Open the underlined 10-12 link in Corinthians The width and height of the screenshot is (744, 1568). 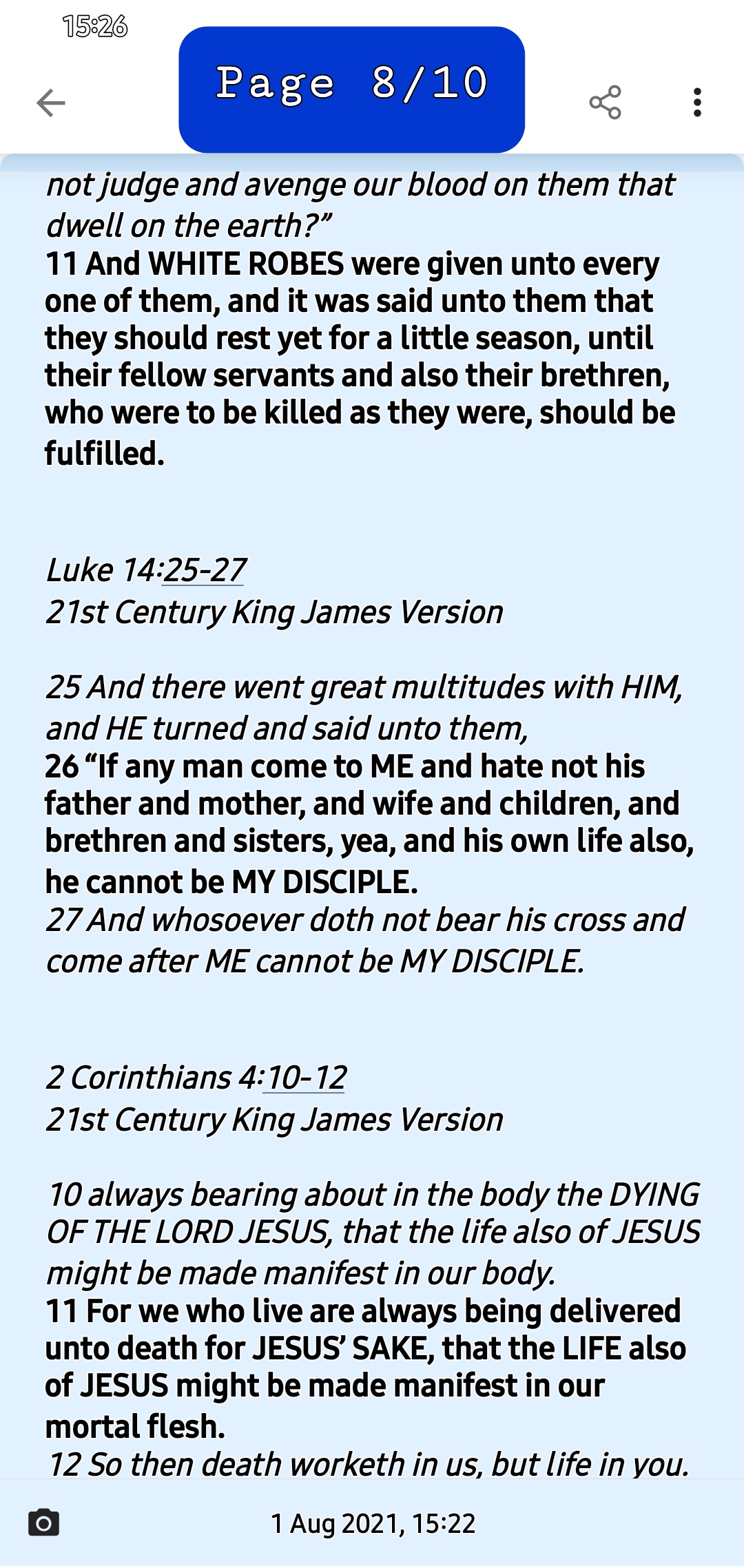click(304, 1078)
